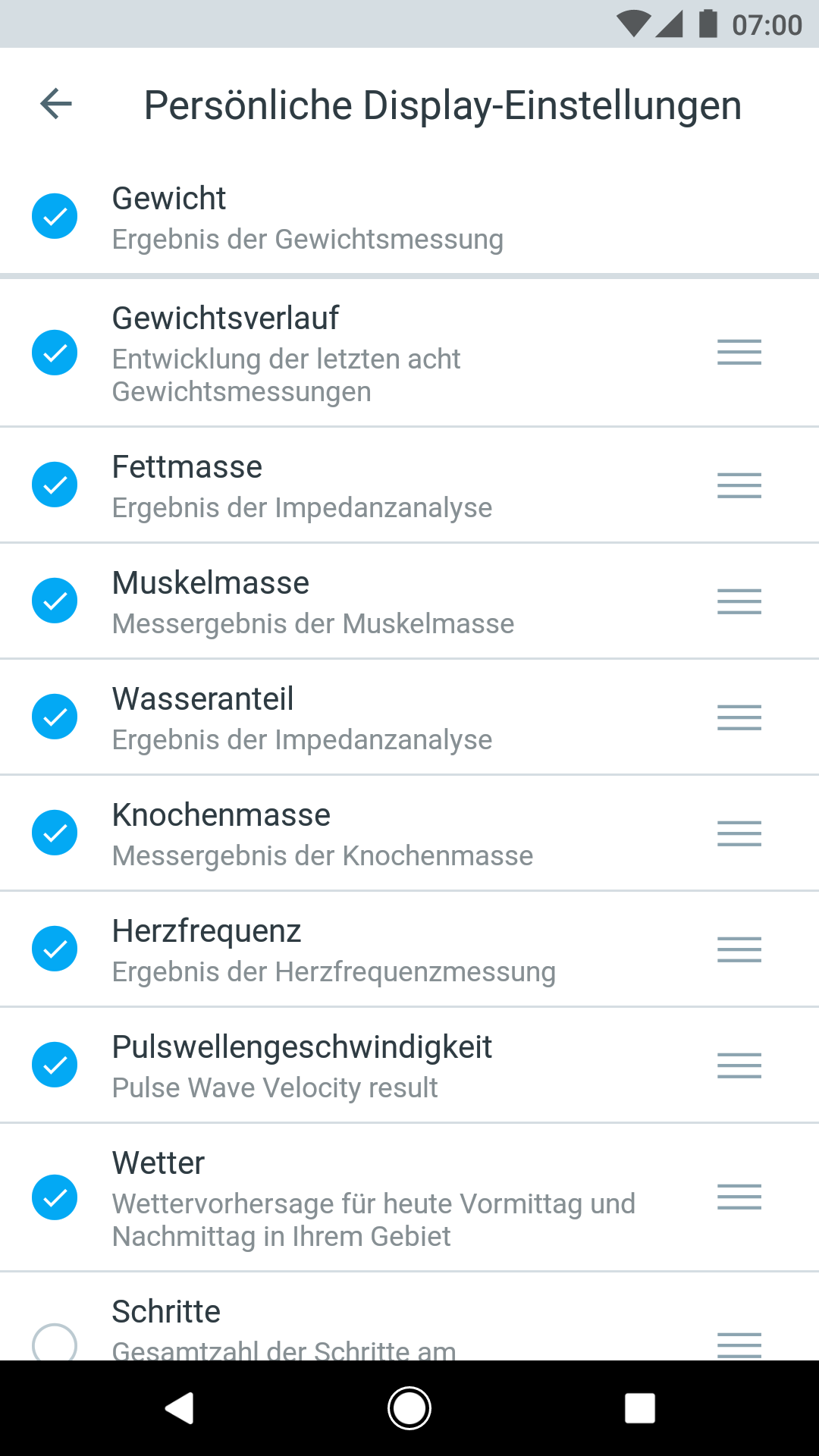
Task: Select the Herzfrequenz reorder grip
Action: point(739,949)
